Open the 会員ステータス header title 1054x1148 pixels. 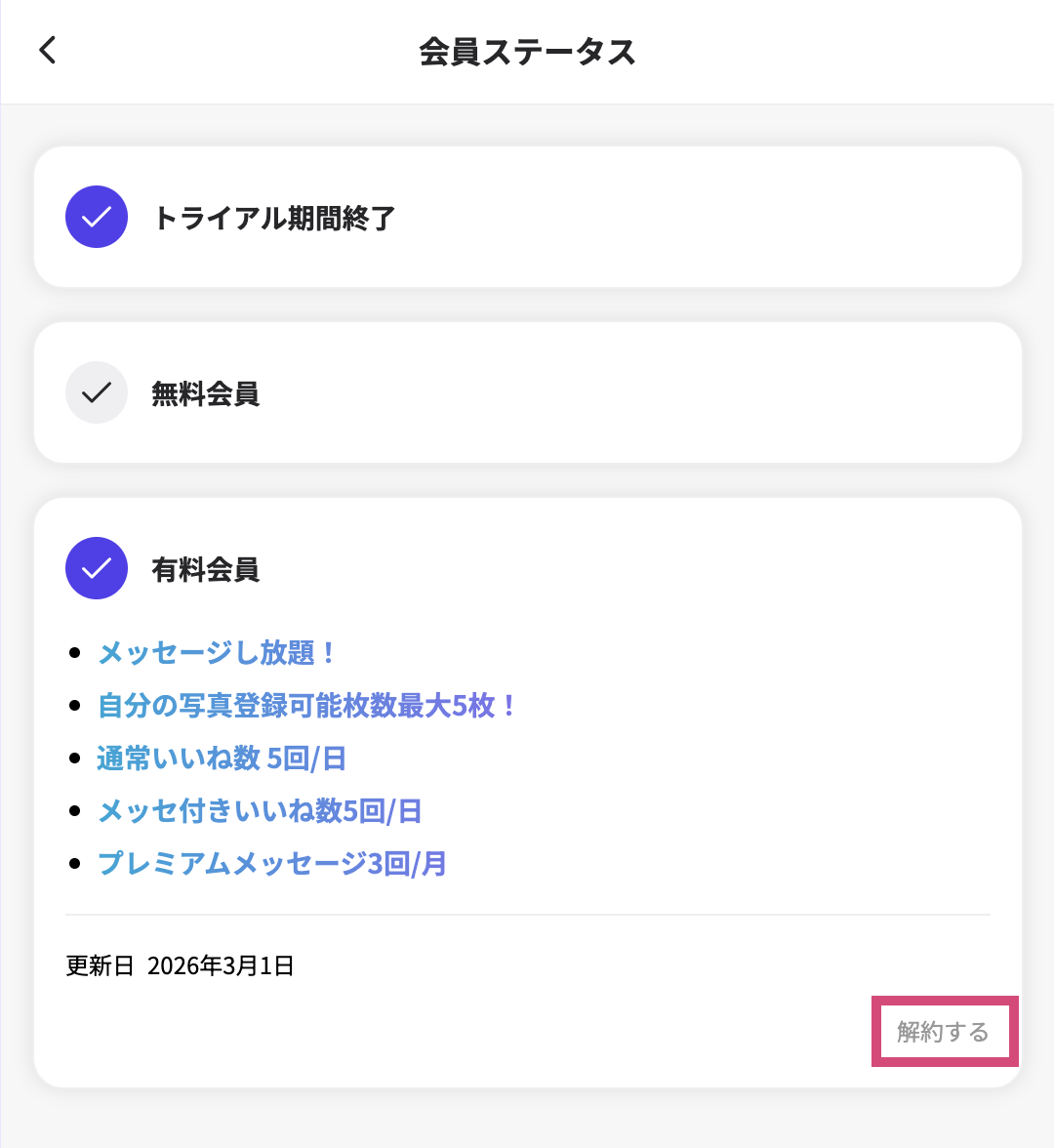pyautogui.click(x=527, y=52)
